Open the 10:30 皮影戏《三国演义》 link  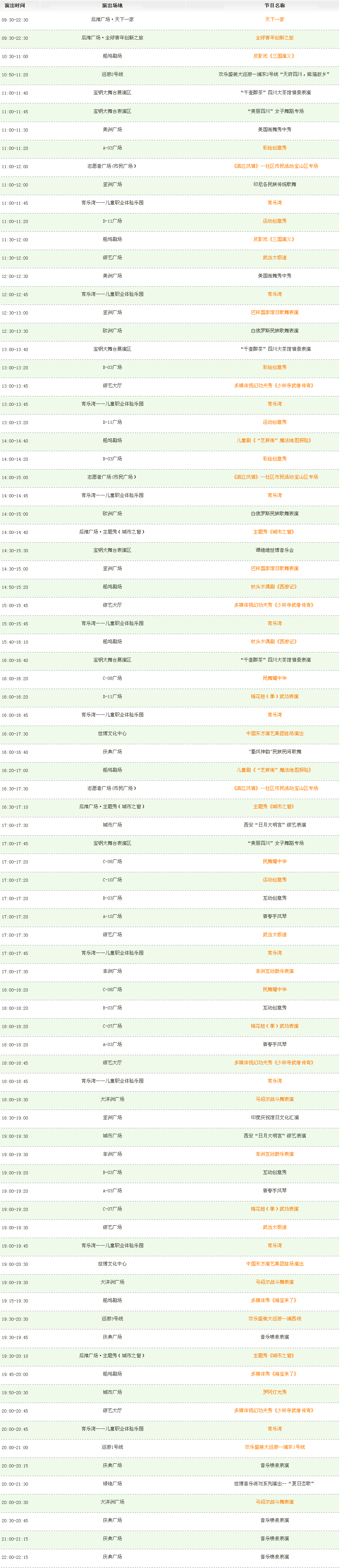pyautogui.click(x=275, y=56)
